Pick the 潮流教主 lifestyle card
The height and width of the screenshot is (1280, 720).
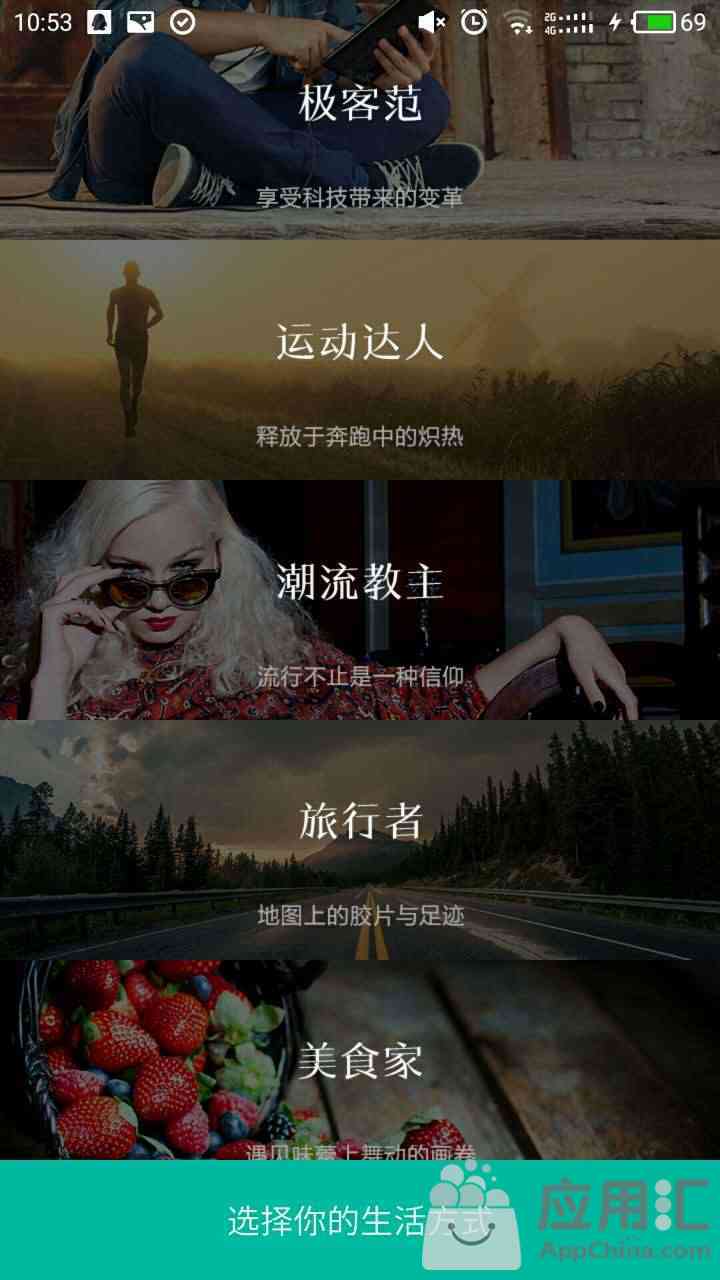click(360, 599)
